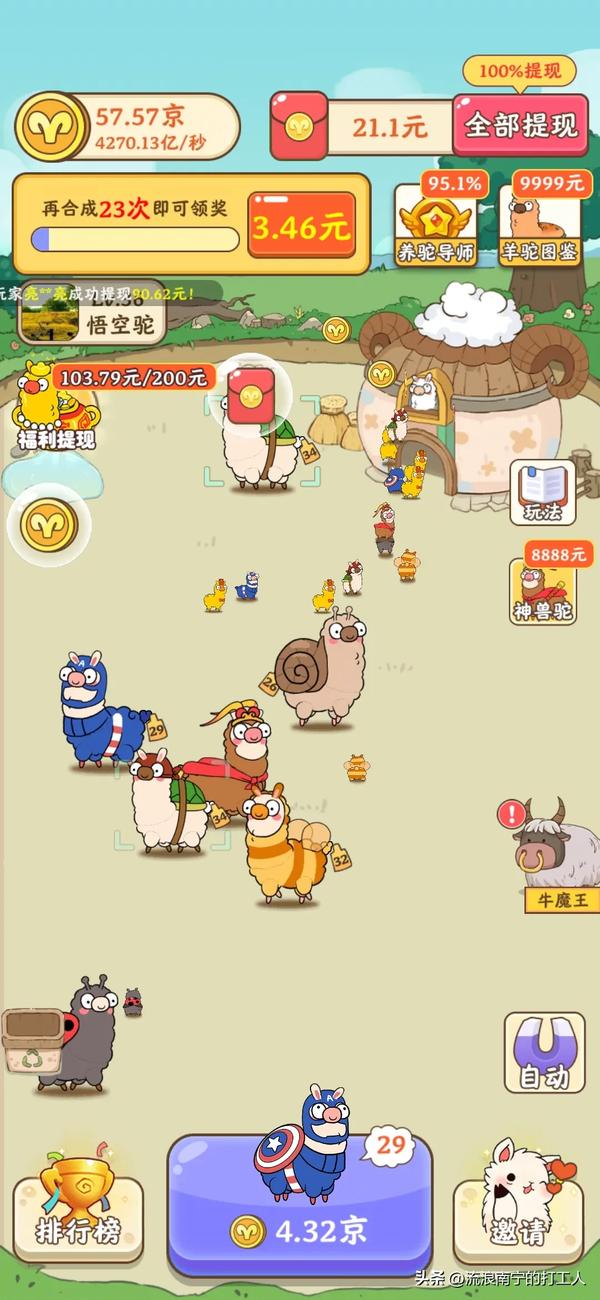Viewport: 600px width, 1300px height.
Task: Enable 自动 auto merge
Action: click(x=543, y=1053)
